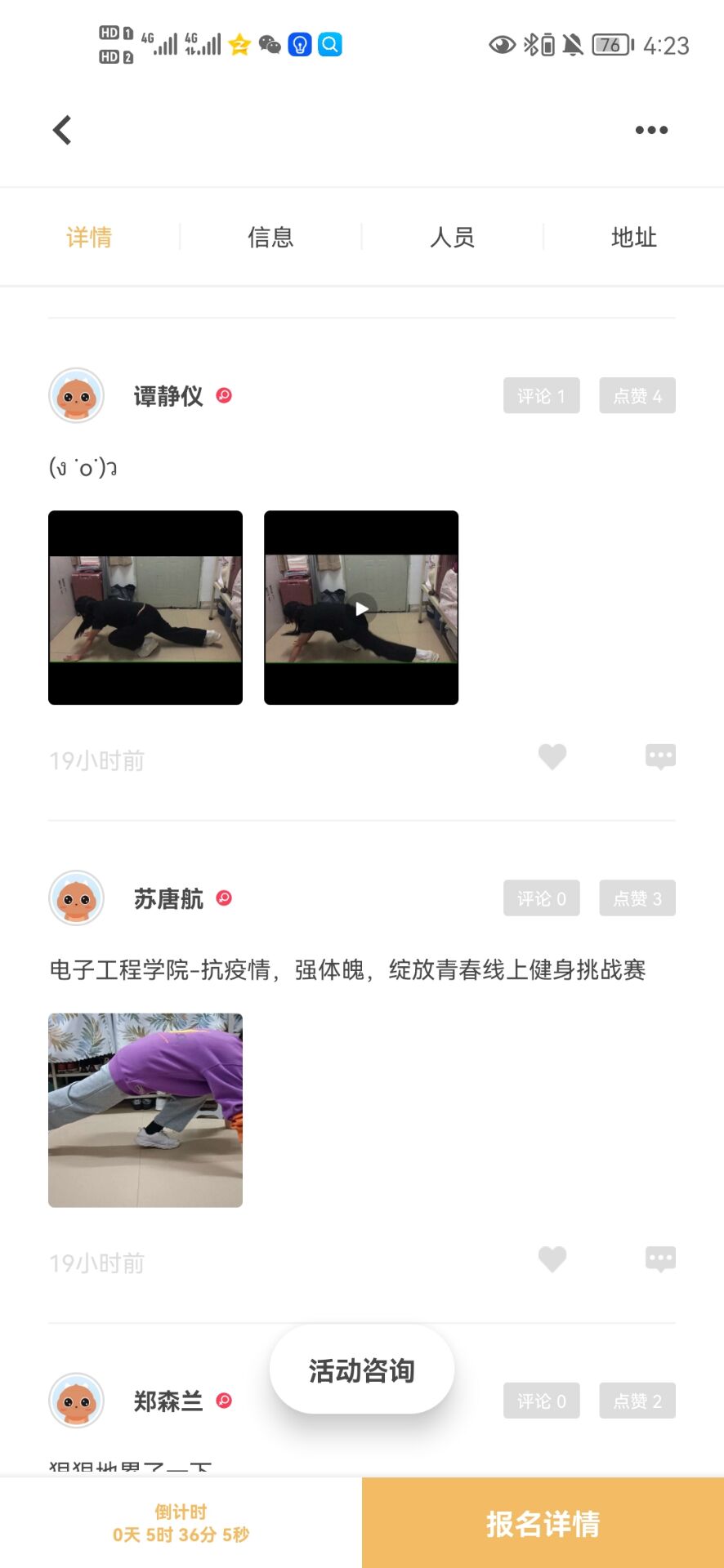Comment on 苏唐航's post via bubble icon
The image size is (724, 1568).
coord(660,1259)
